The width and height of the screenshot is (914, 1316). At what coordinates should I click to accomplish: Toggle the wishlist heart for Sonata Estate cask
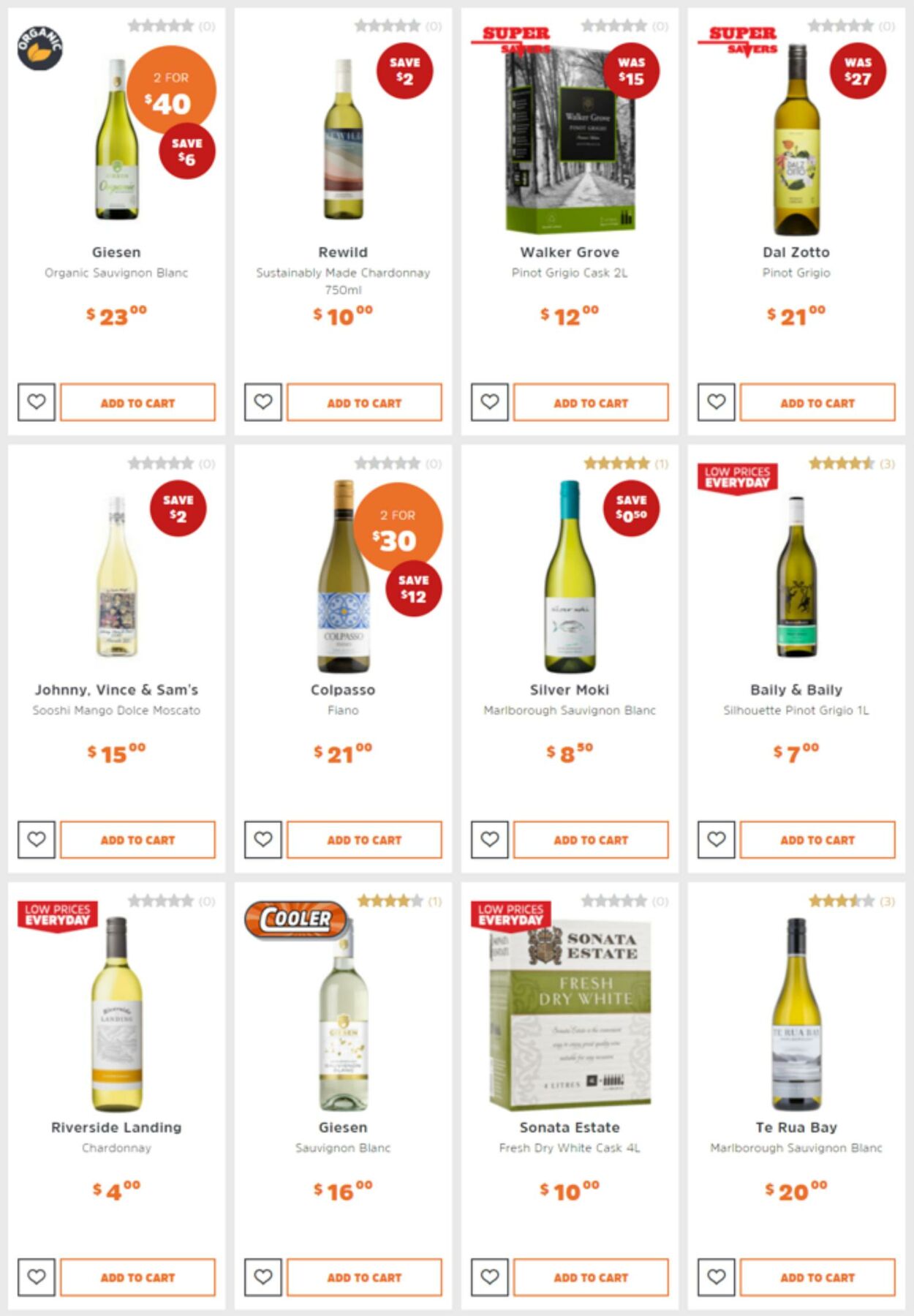pos(489,1278)
